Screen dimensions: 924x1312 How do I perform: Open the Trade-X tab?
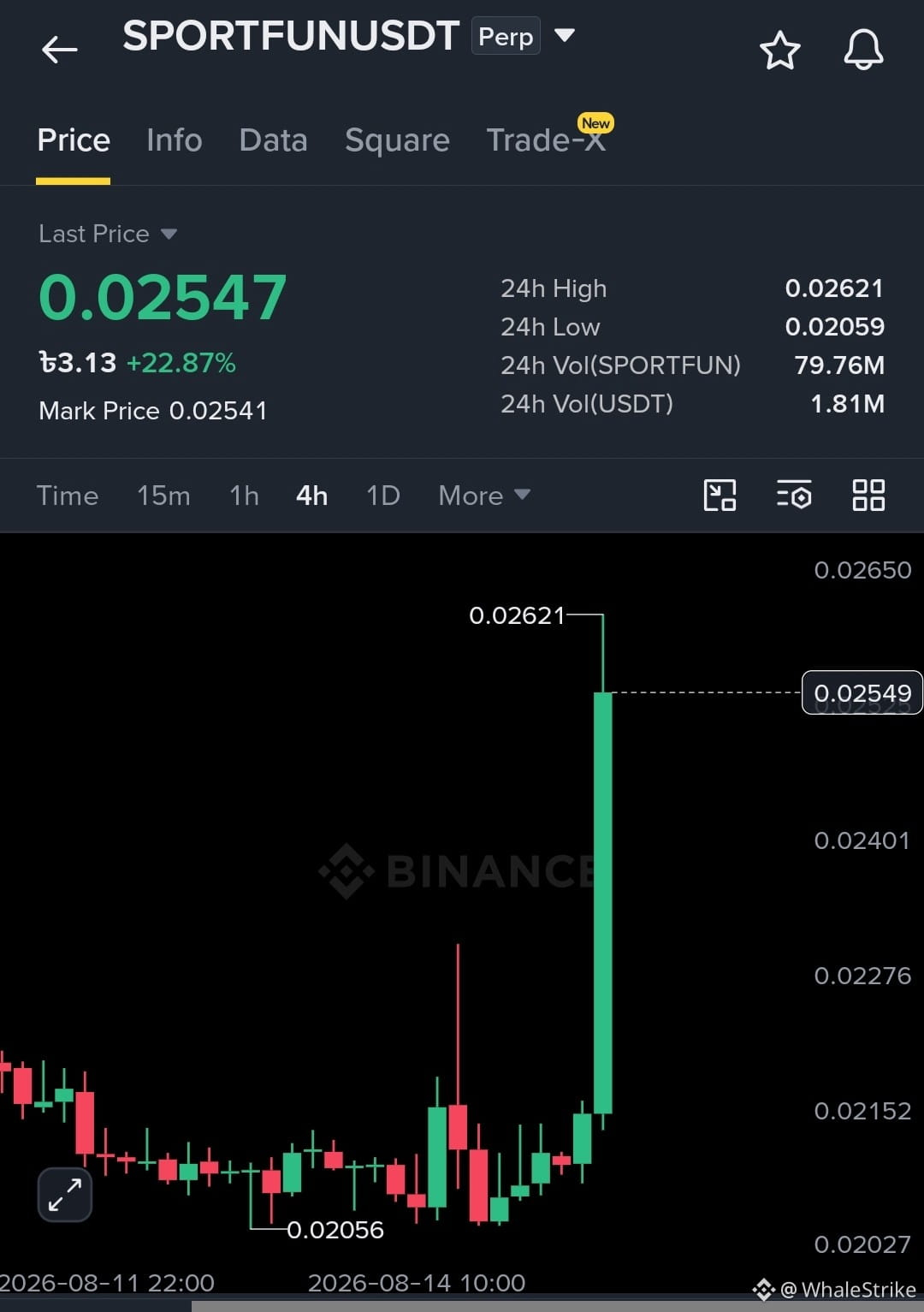[547, 140]
